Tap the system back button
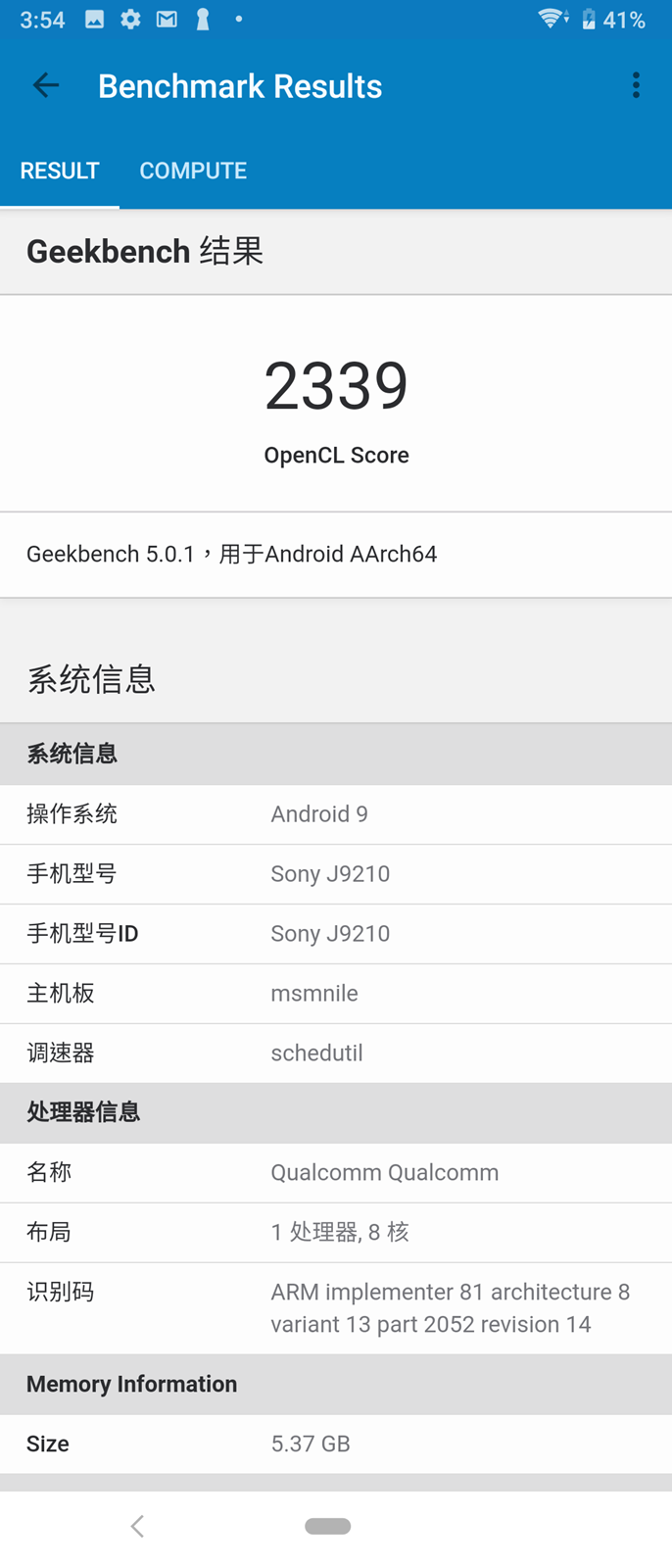This screenshot has height=1568, width=672. (x=138, y=1526)
